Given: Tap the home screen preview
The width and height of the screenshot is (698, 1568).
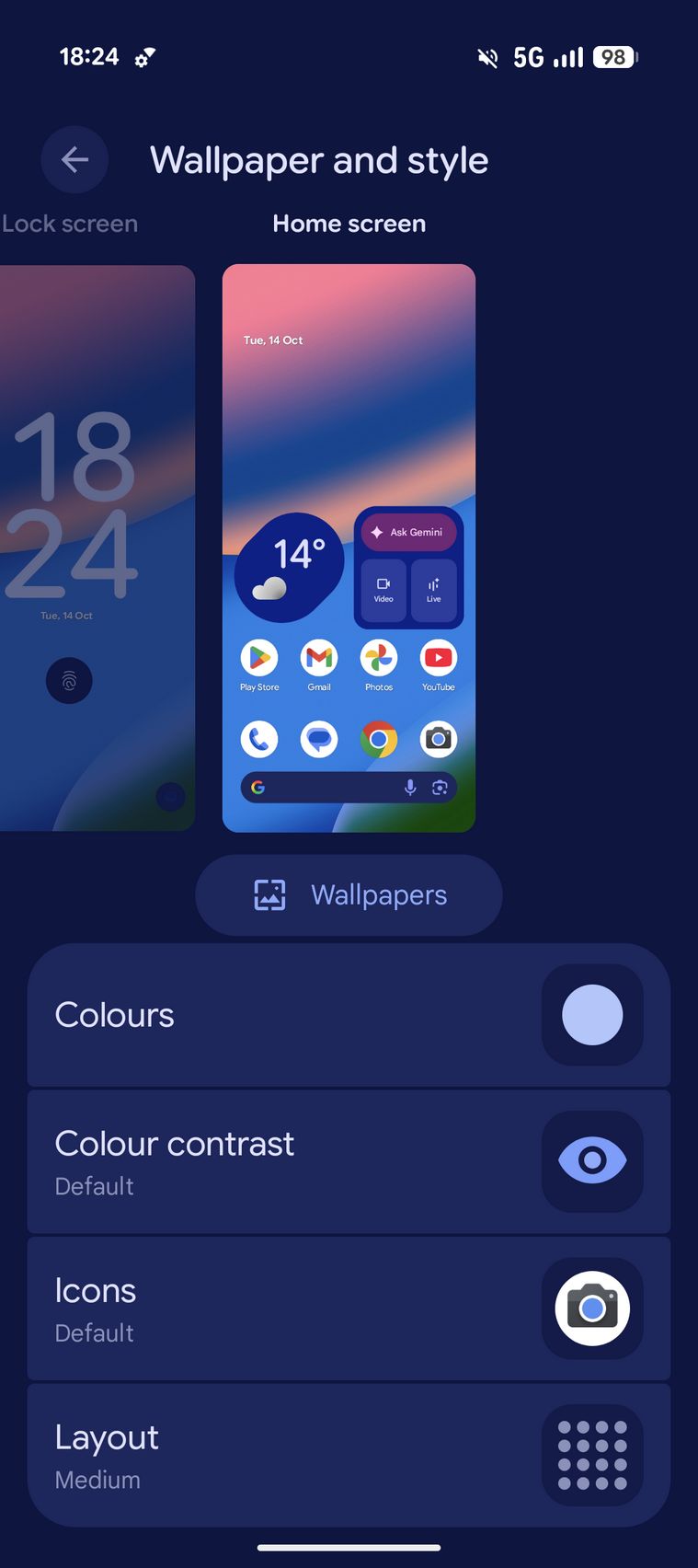Looking at the screenshot, I should coord(349,548).
